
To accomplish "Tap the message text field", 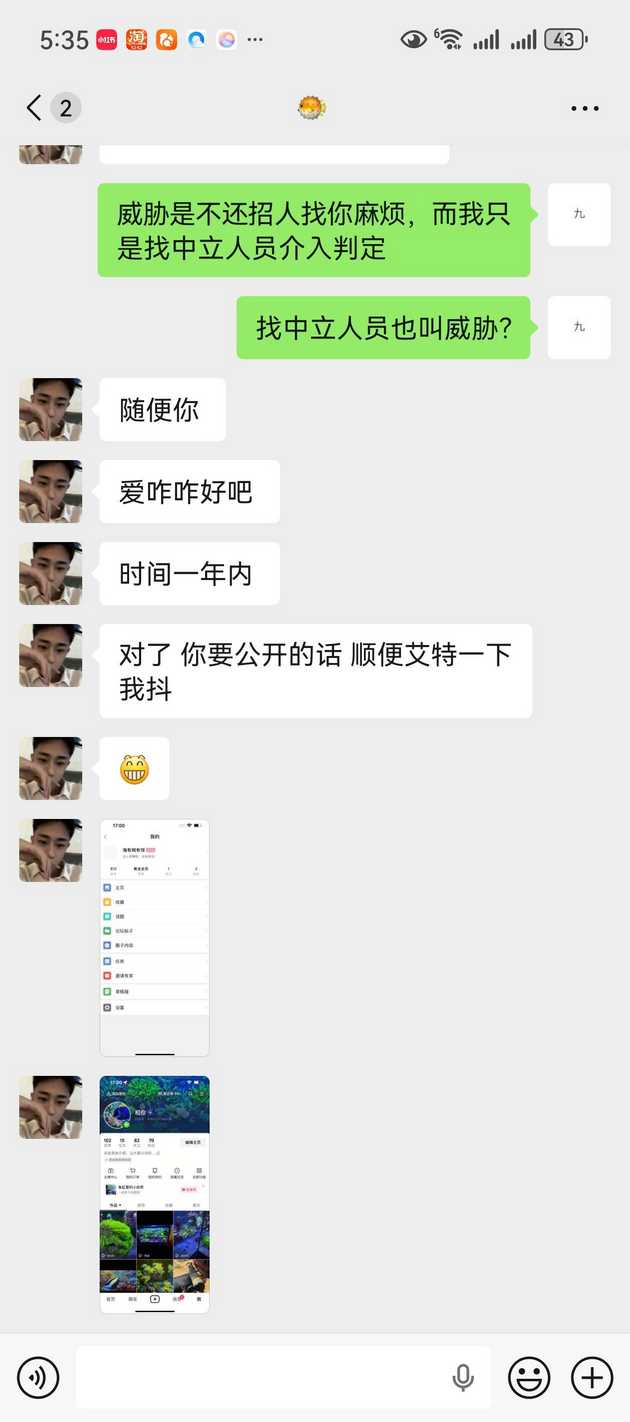I will (x=260, y=1378).
